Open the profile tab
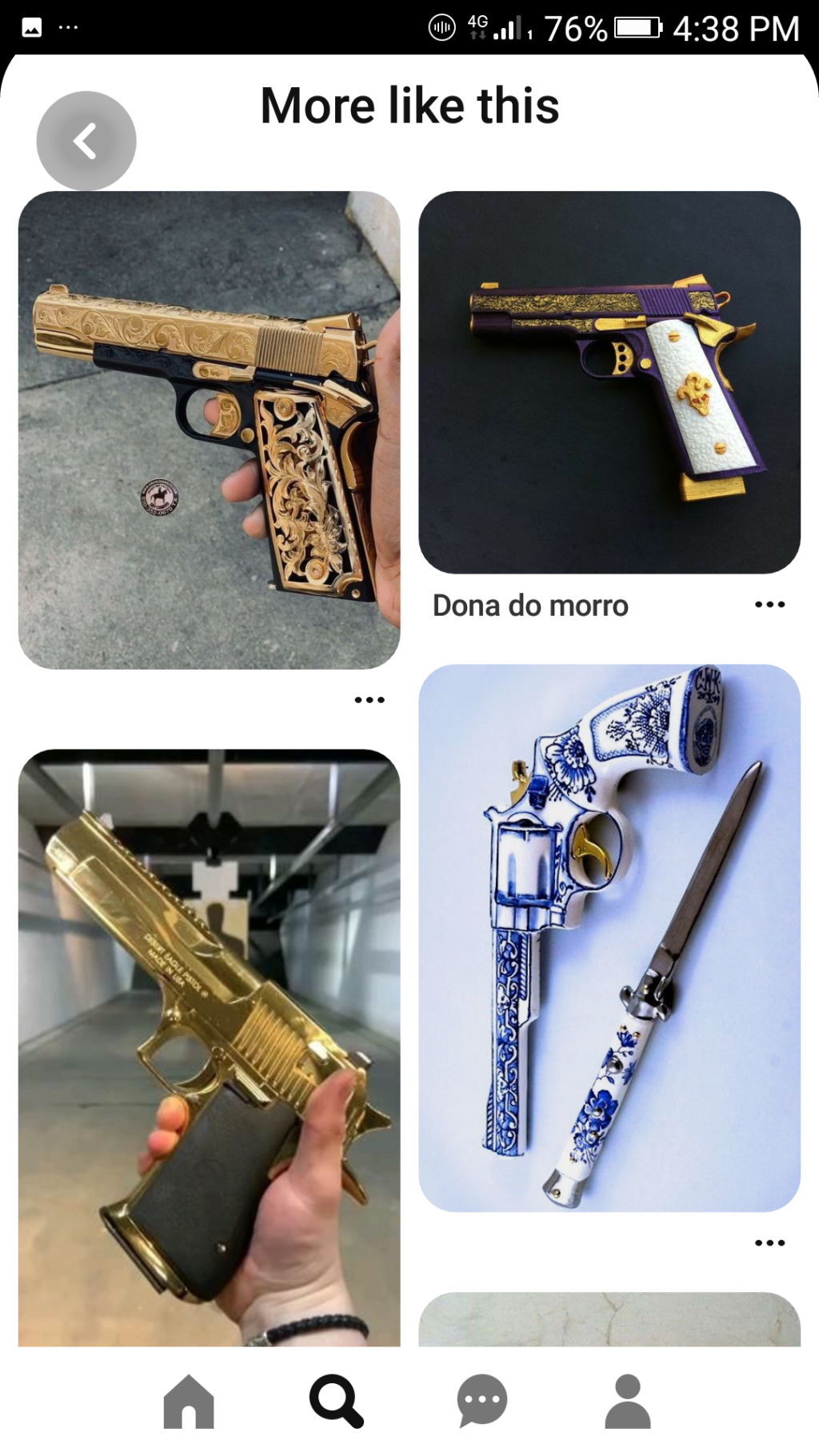The width and height of the screenshot is (819, 1456). (628, 1401)
